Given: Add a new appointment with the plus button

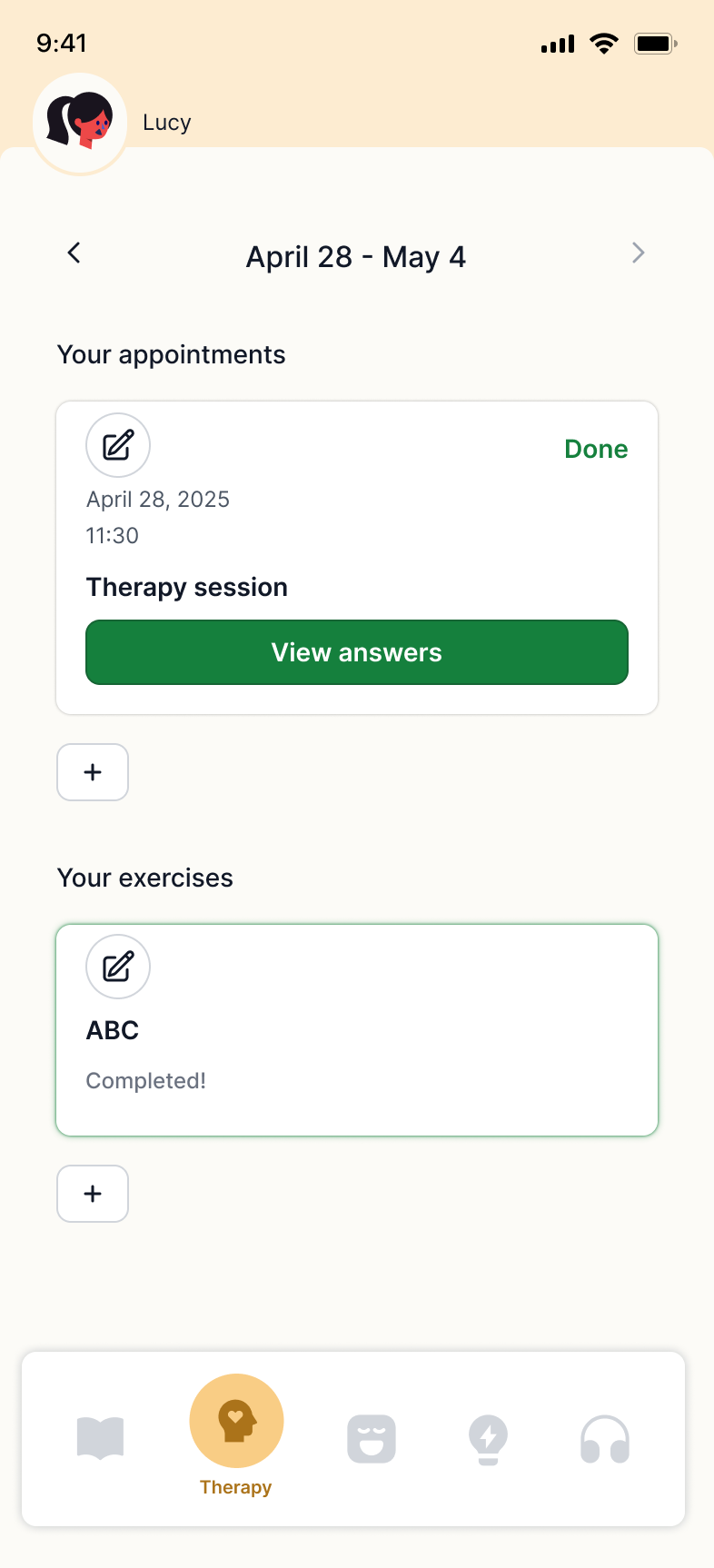Looking at the screenshot, I should click(92, 771).
